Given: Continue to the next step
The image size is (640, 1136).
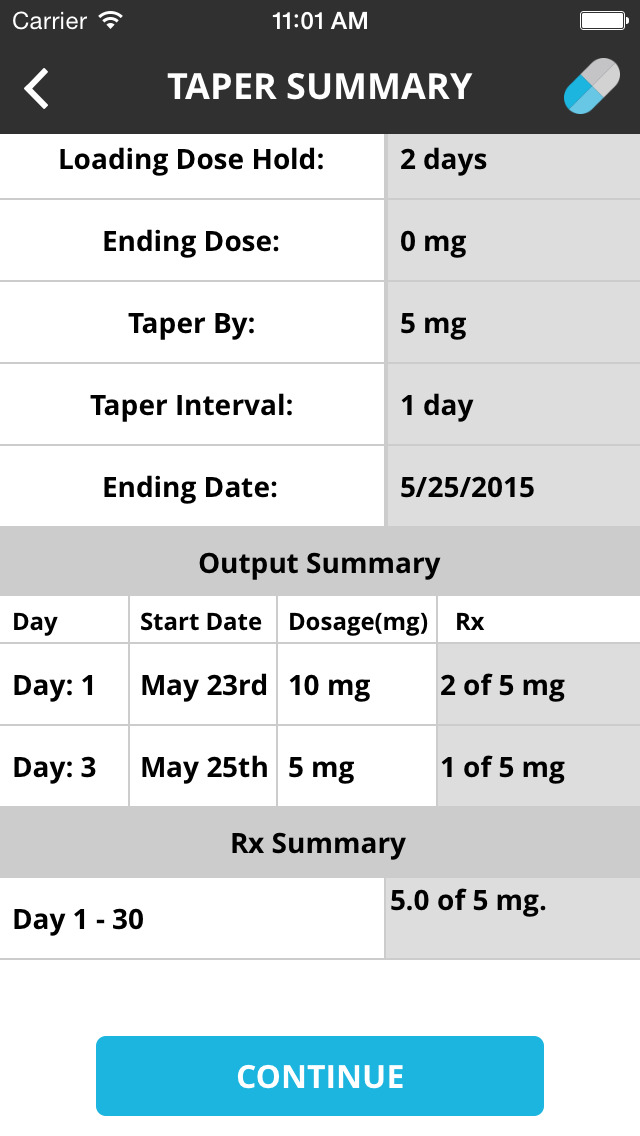Looking at the screenshot, I should [x=320, y=1076].
